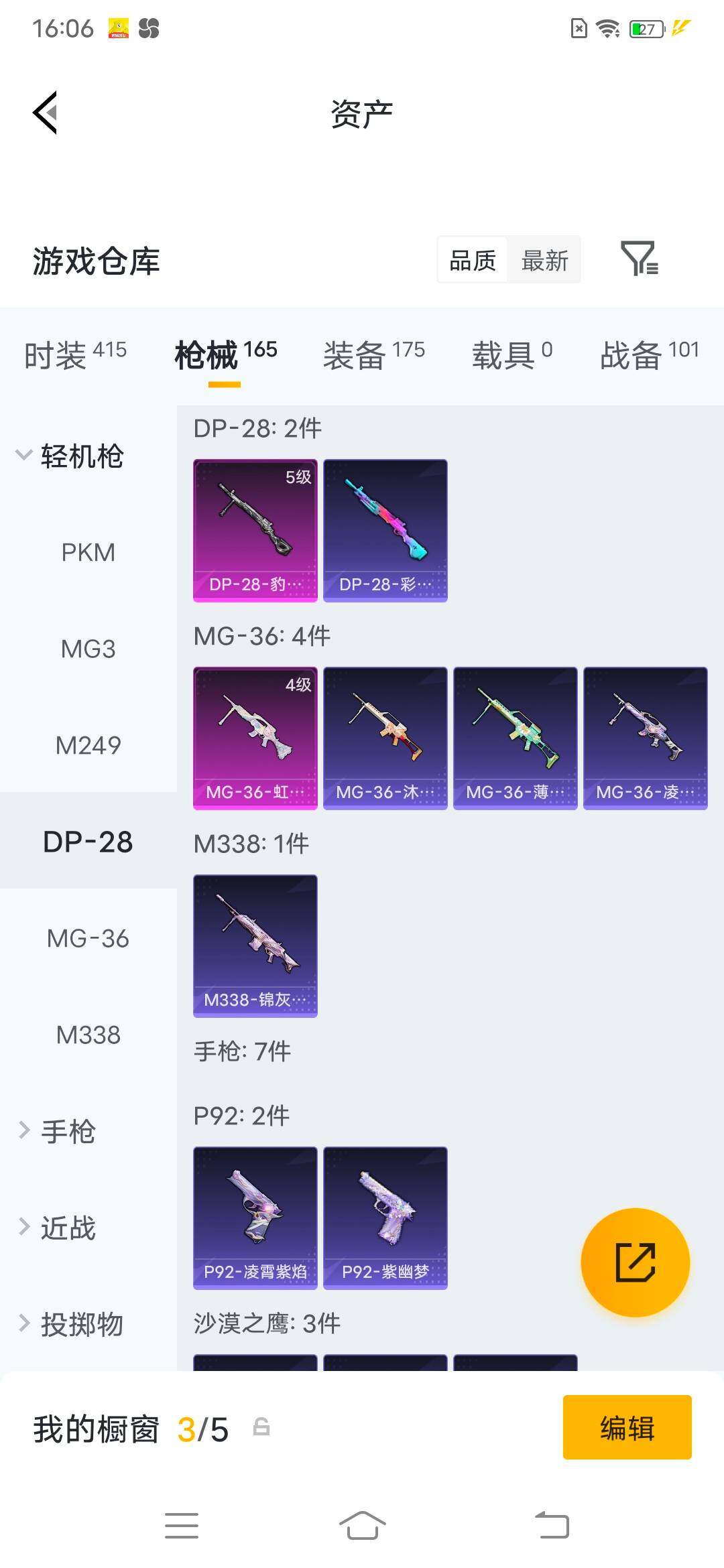Select PKM in the sidebar

point(88,553)
